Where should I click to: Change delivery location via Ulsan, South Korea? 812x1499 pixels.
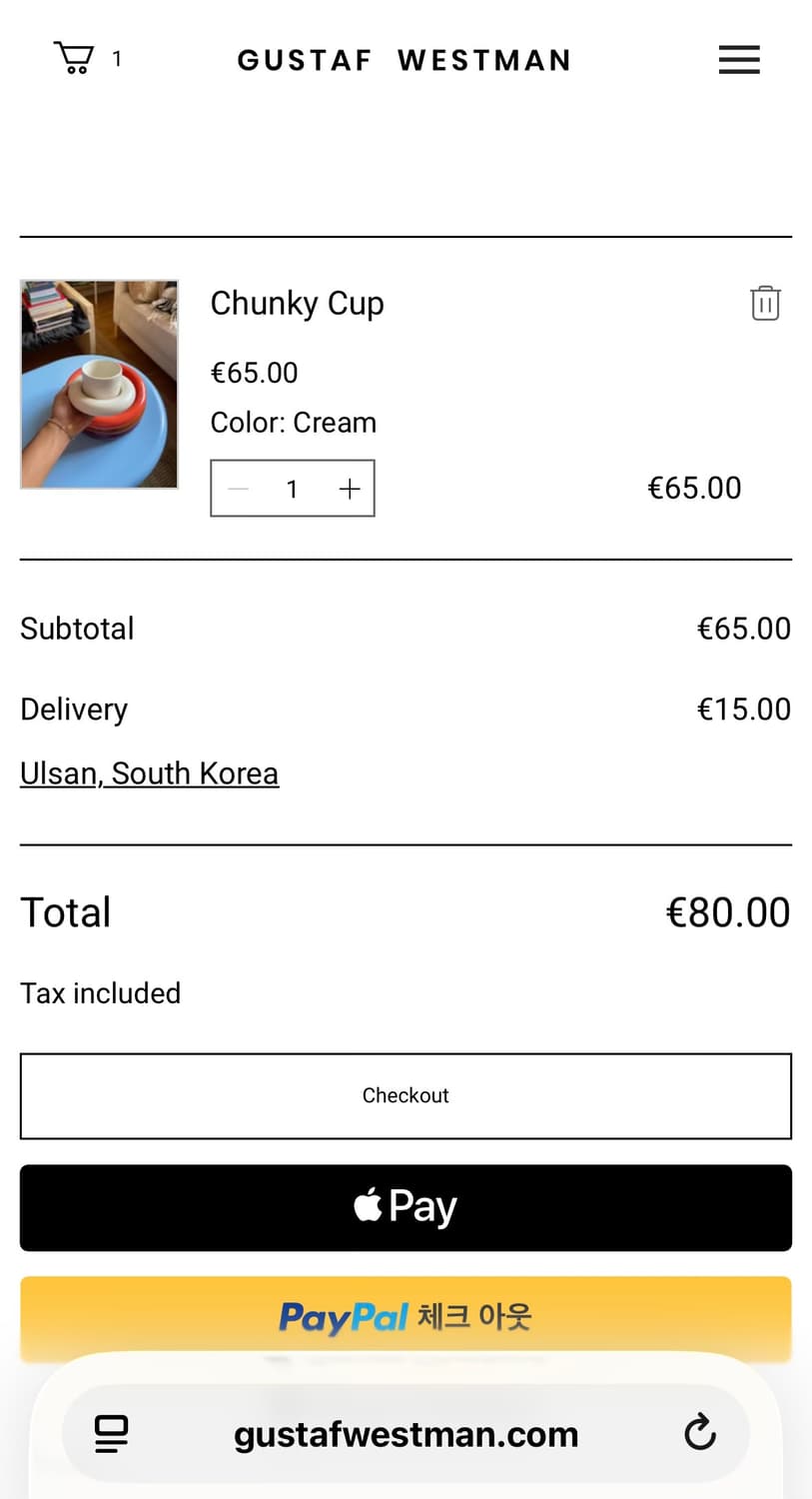pos(149,772)
